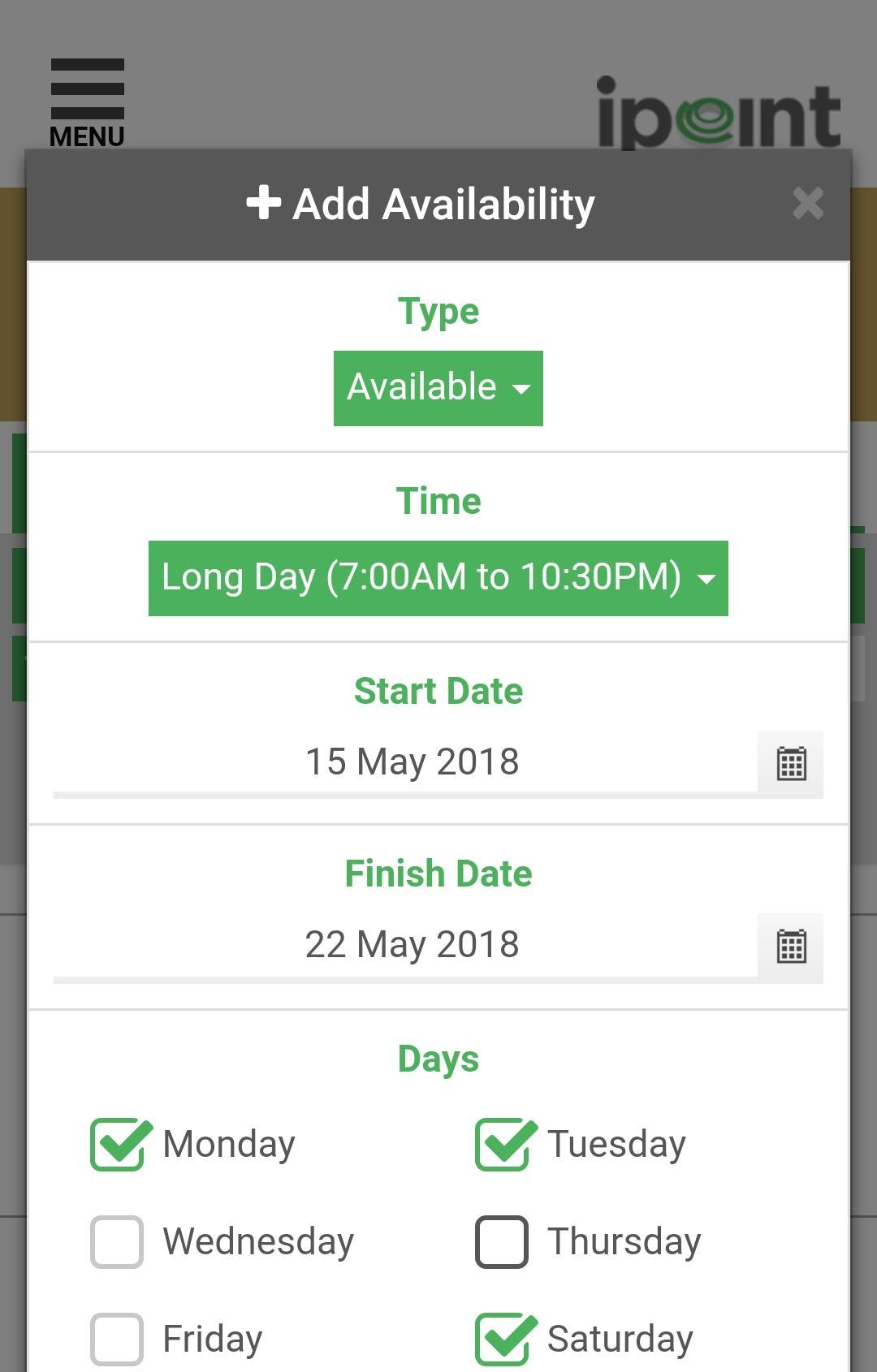Viewport: 877px width, 1372px height.
Task: Edit the Start Date field
Action: (x=405, y=763)
